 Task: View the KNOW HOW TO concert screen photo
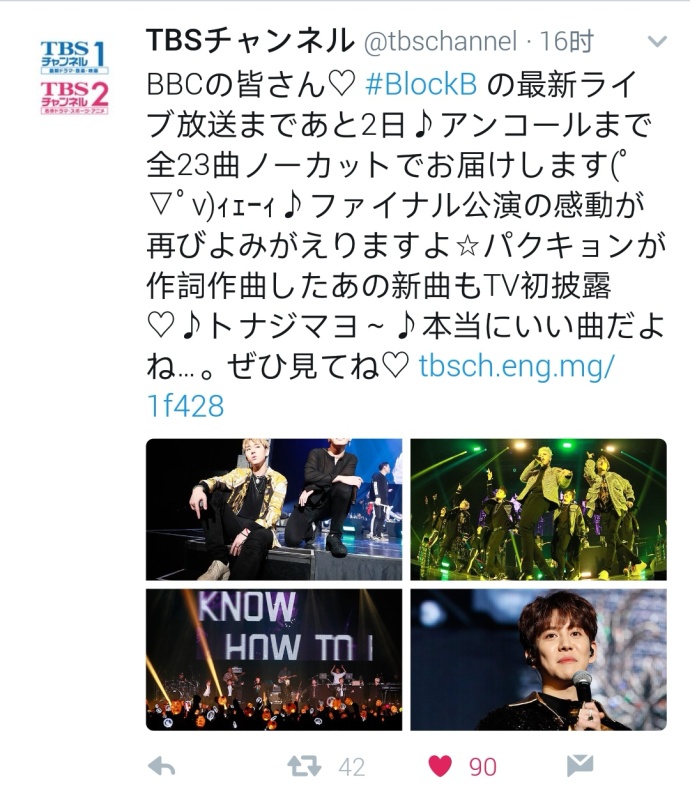(274, 659)
